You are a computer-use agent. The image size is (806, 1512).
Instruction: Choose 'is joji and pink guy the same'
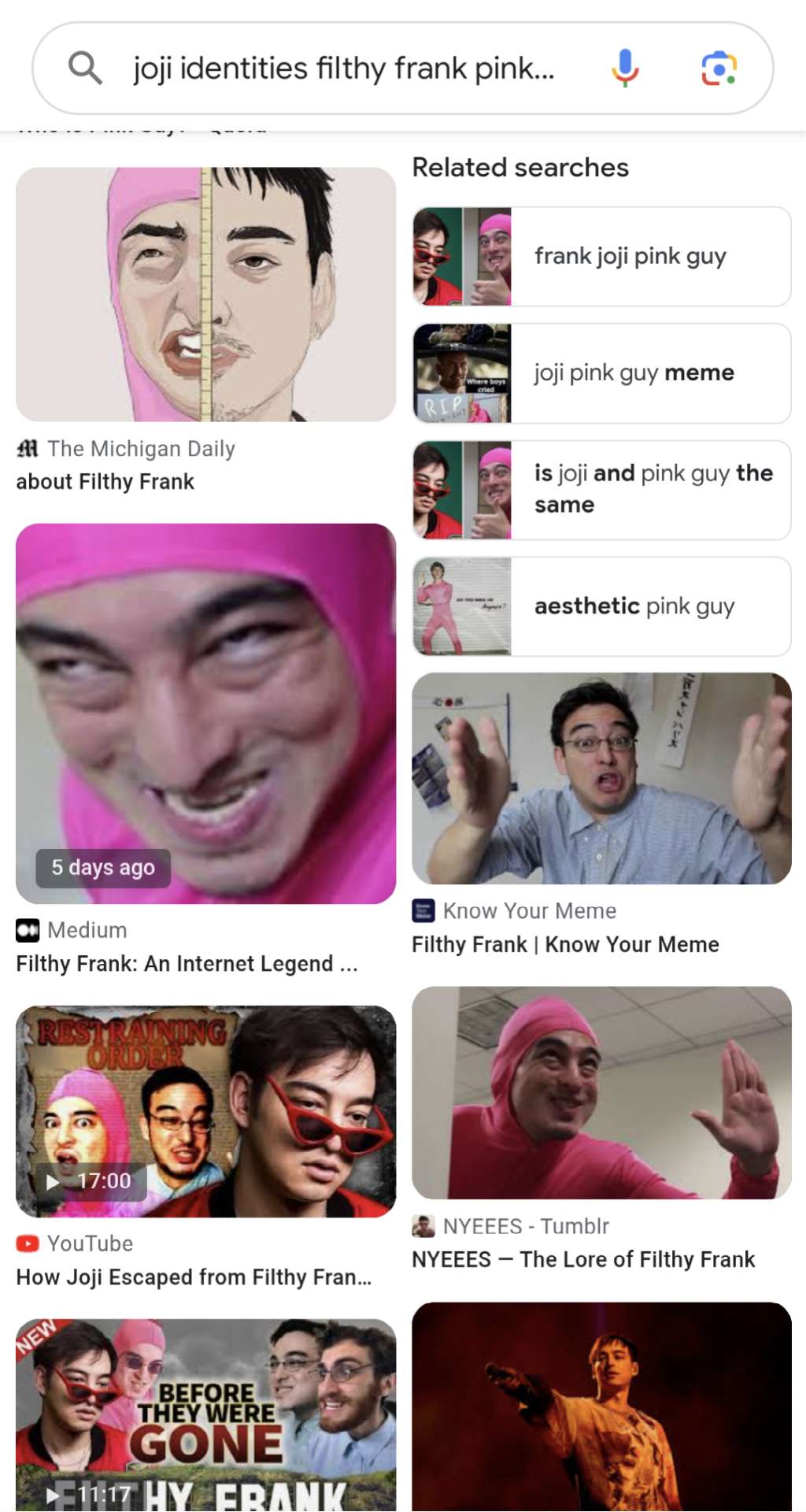601,490
